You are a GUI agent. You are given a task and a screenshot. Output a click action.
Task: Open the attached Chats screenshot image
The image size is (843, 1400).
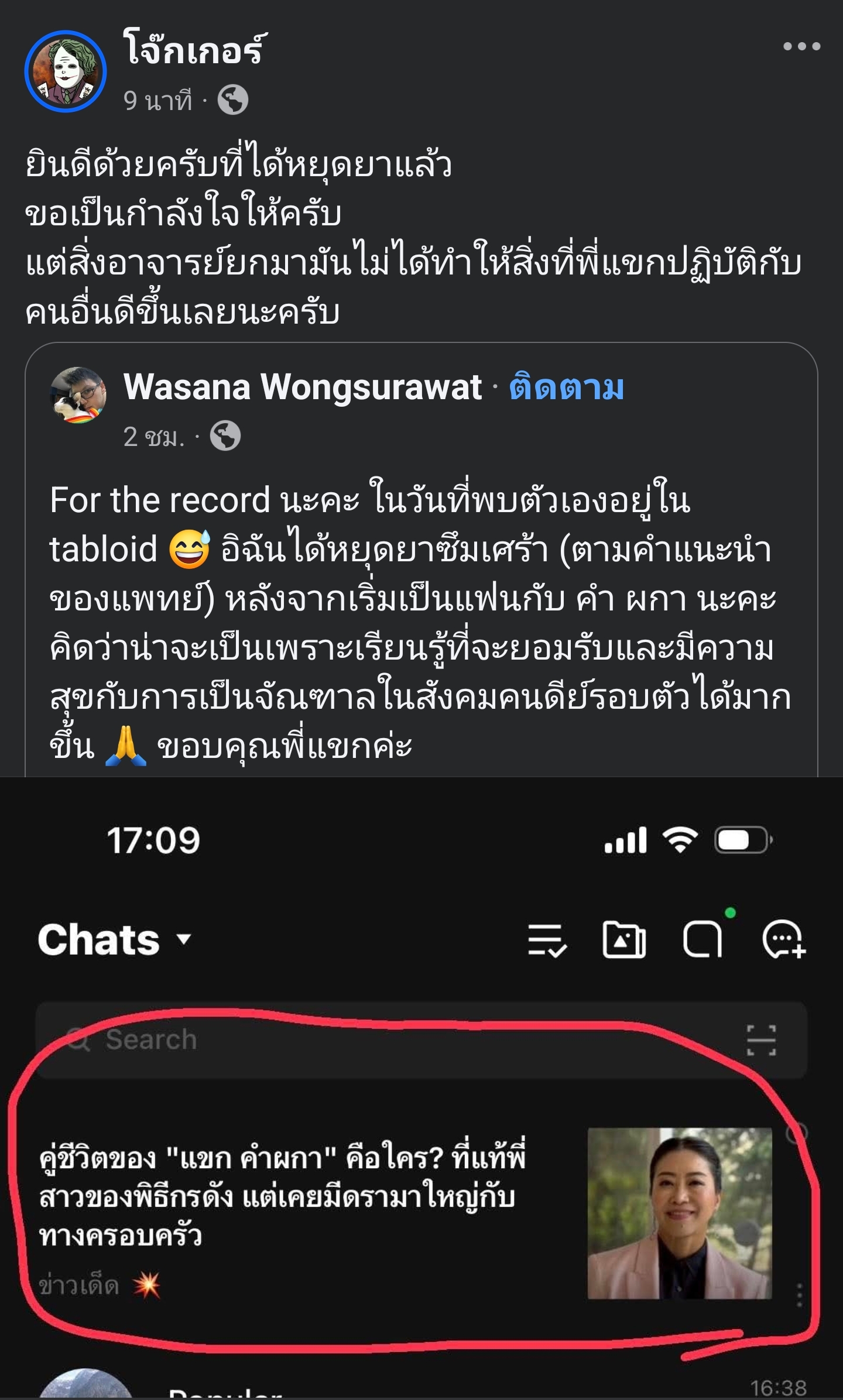point(421,1089)
